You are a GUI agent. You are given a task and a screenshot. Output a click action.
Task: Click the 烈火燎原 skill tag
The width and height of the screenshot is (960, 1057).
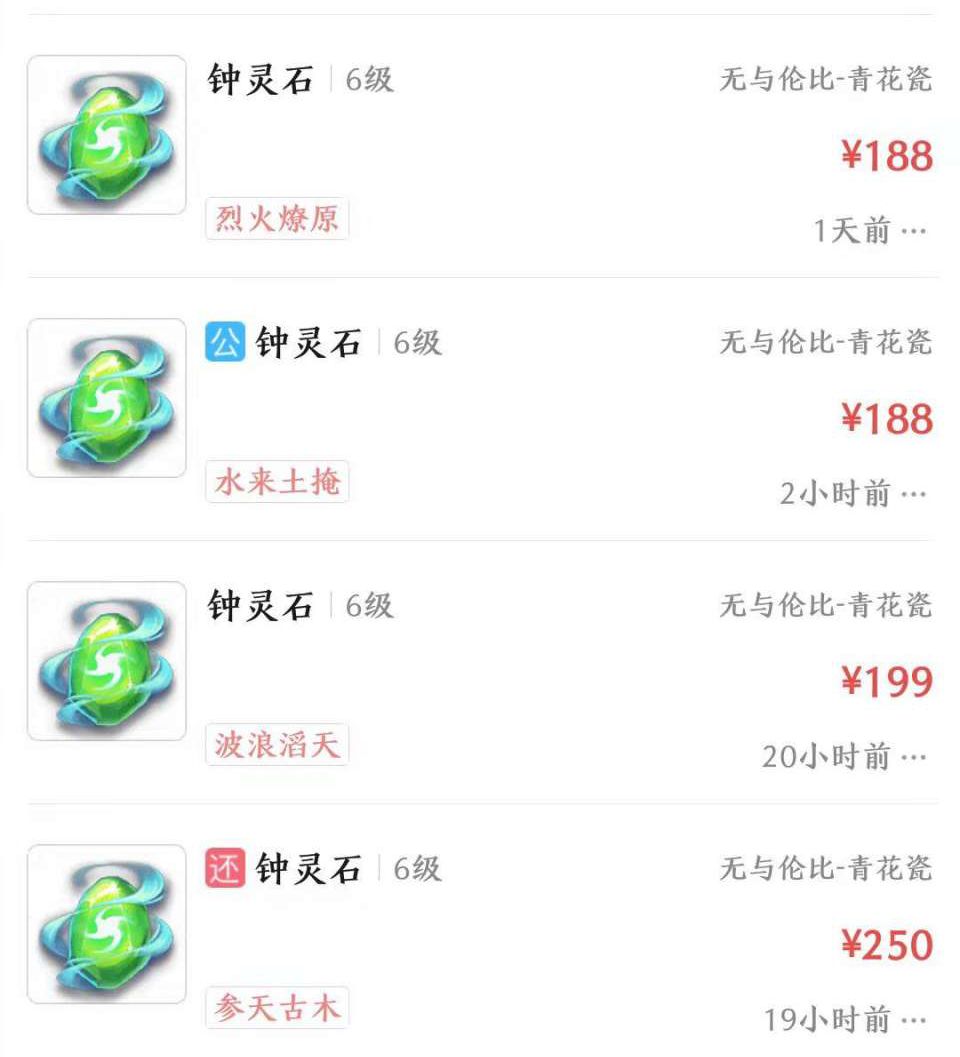(x=276, y=219)
